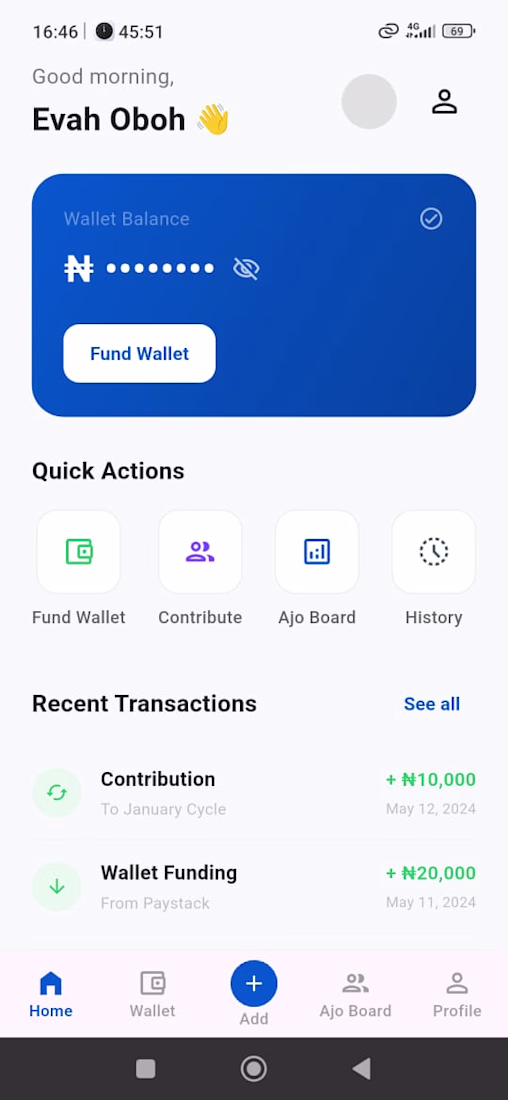The width and height of the screenshot is (508, 1100).
Task: Select the Home tab
Action: pyautogui.click(x=51, y=995)
